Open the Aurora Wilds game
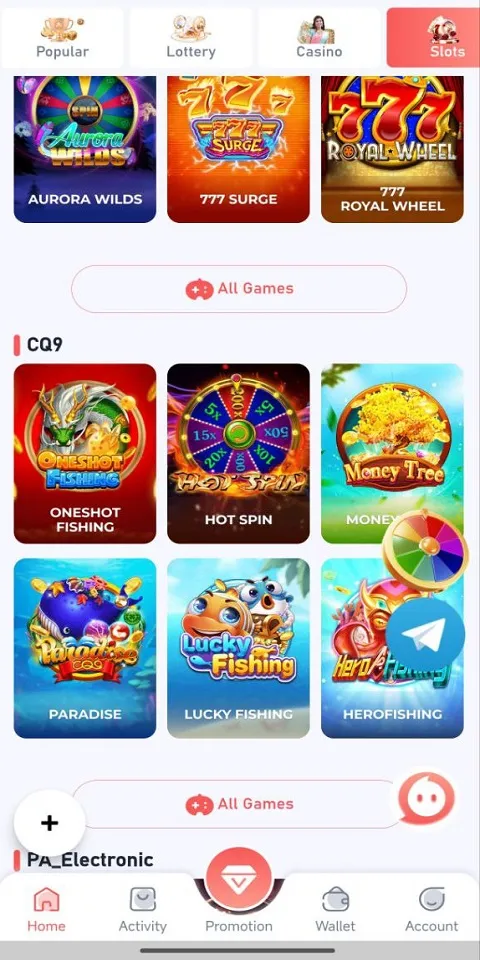This screenshot has height=960, width=480. click(x=85, y=149)
